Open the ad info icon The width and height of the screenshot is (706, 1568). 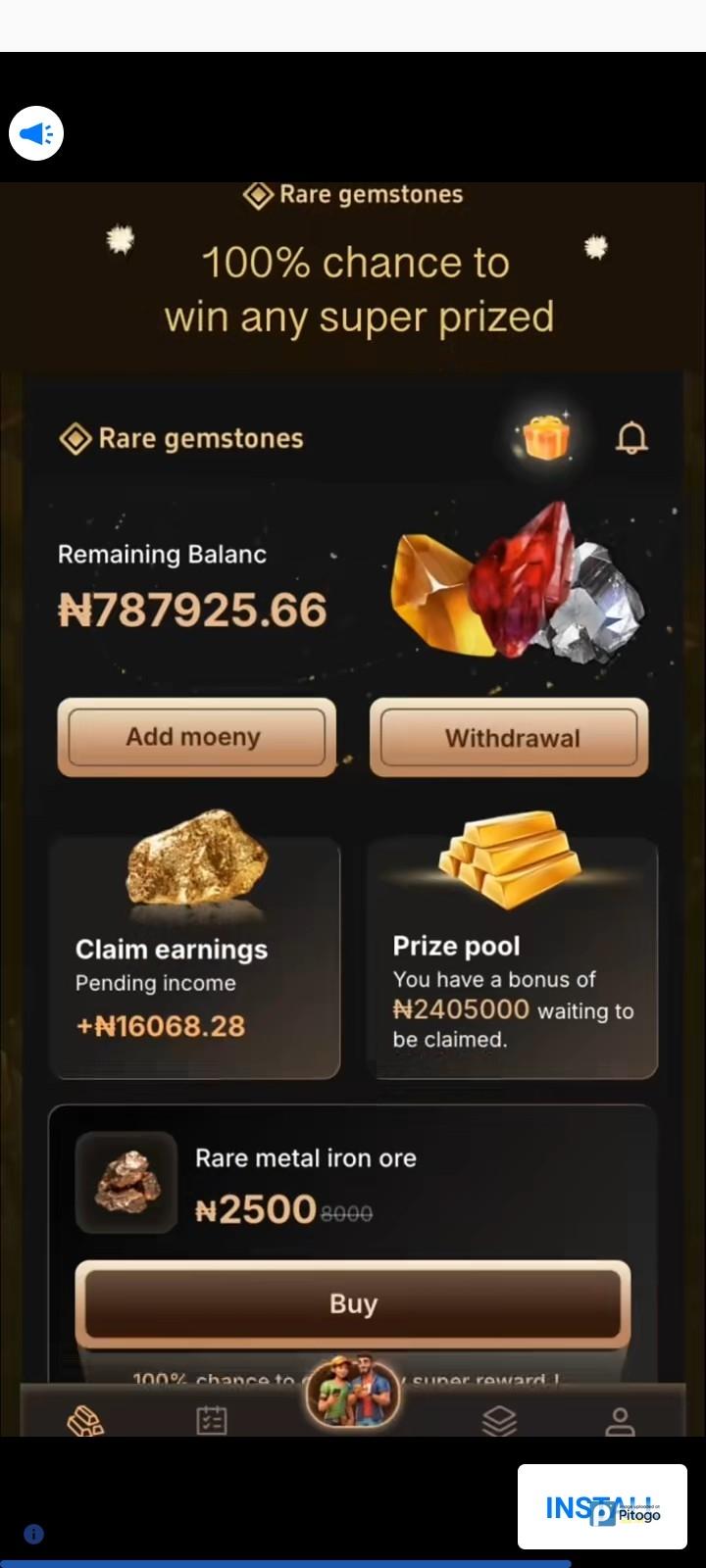pos(33,1534)
